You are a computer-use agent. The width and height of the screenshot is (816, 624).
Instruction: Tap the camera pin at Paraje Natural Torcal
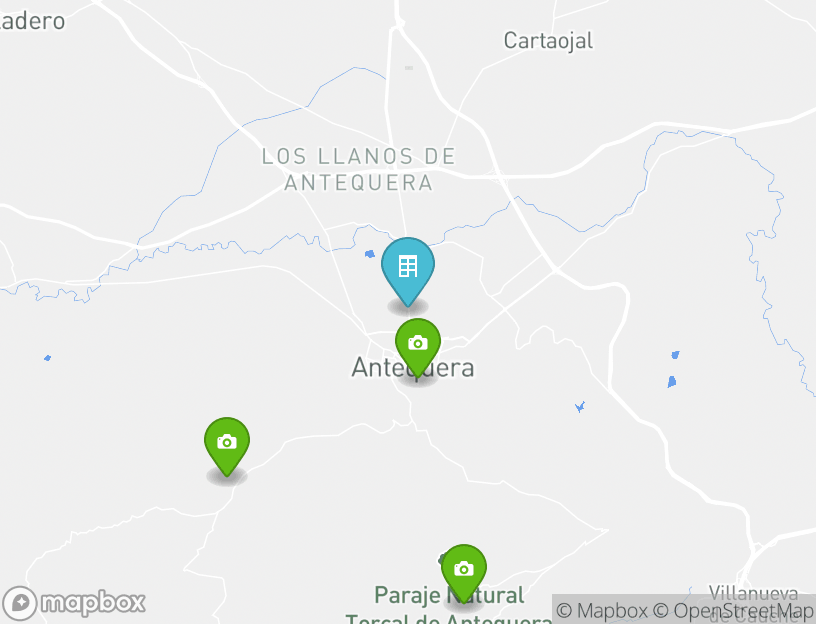point(463,570)
